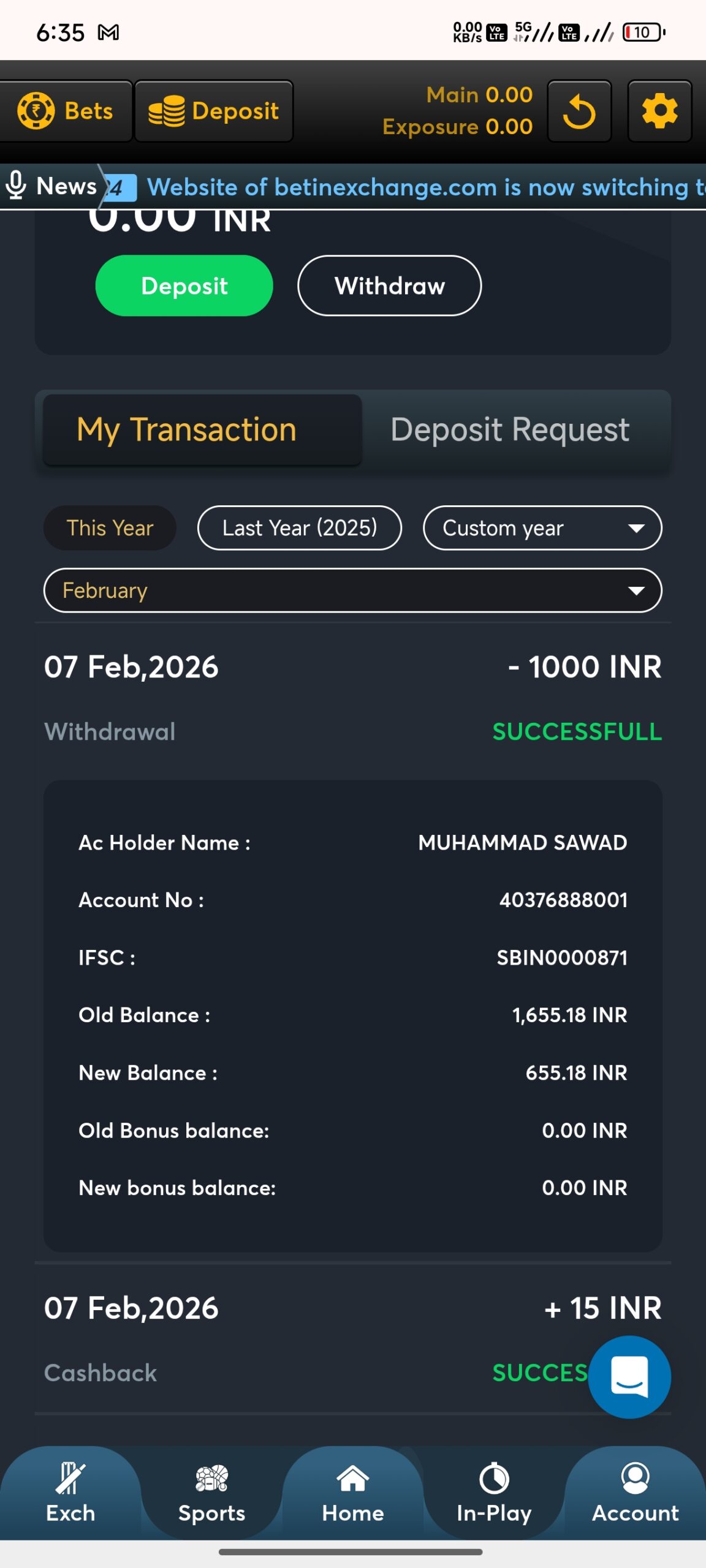Open the Bets button in the header
The image size is (706, 1568).
coord(66,111)
